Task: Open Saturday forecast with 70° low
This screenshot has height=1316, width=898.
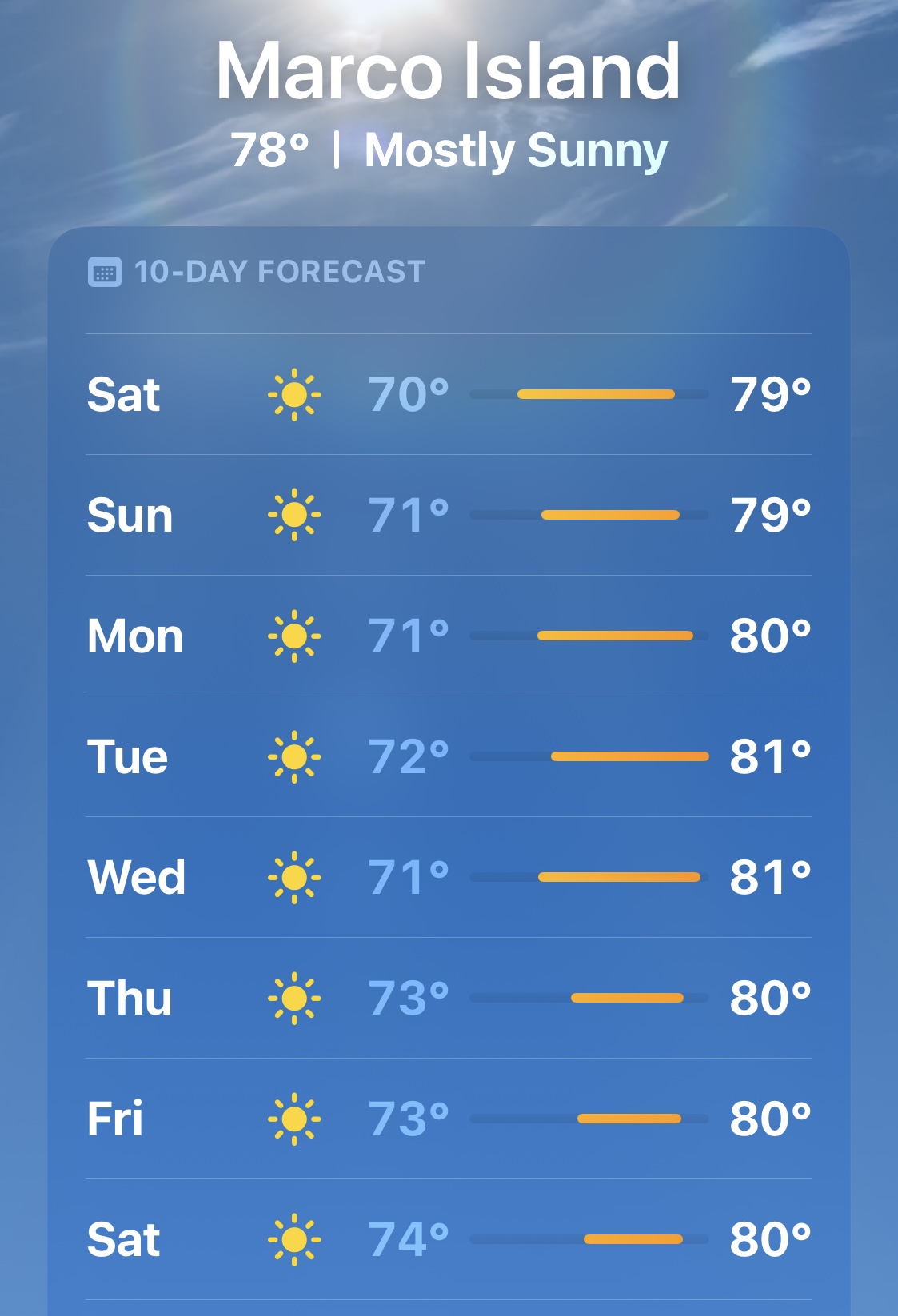Action: [x=448, y=394]
